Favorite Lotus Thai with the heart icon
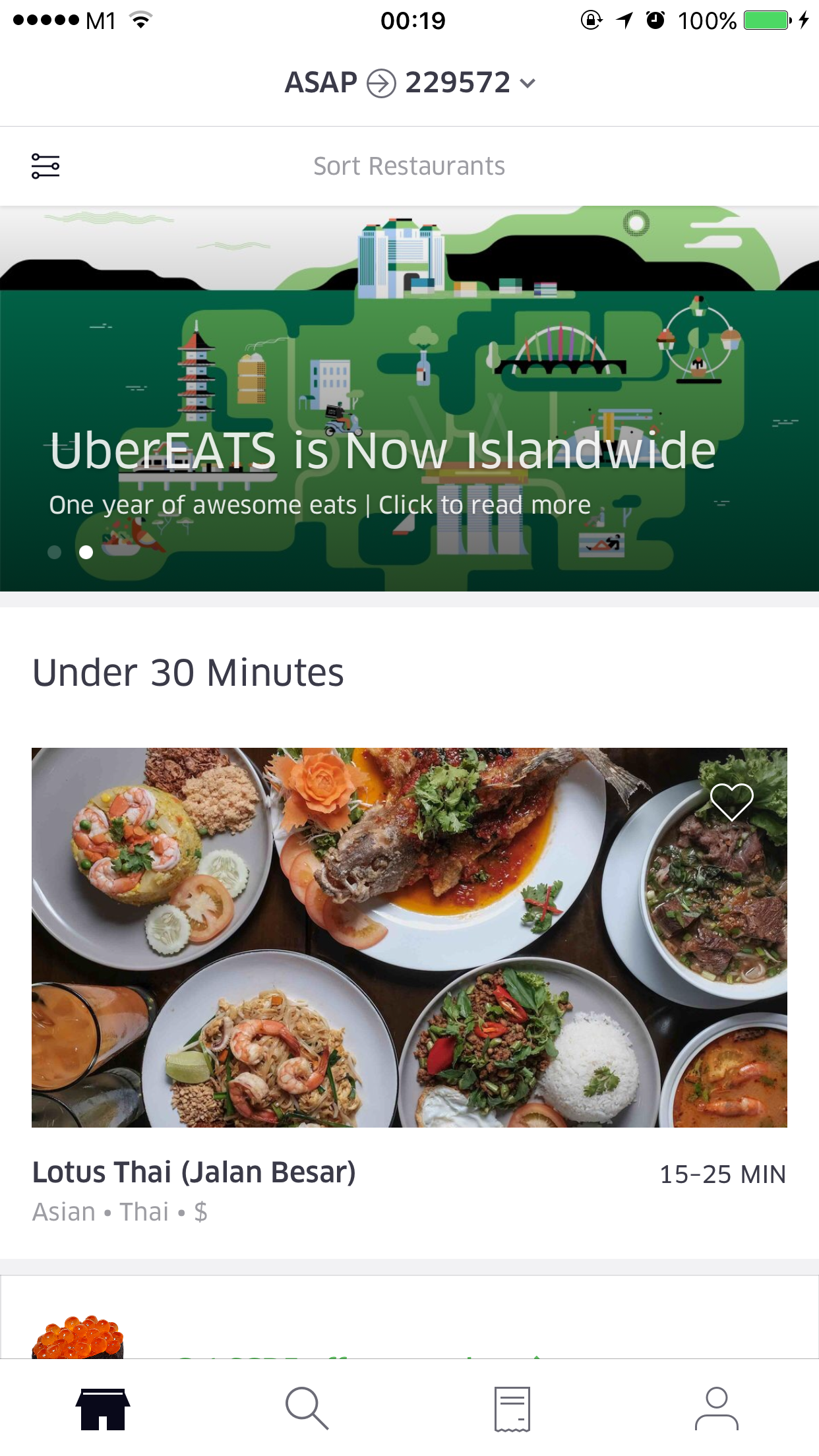This screenshot has height=1456, width=819. coord(731,801)
